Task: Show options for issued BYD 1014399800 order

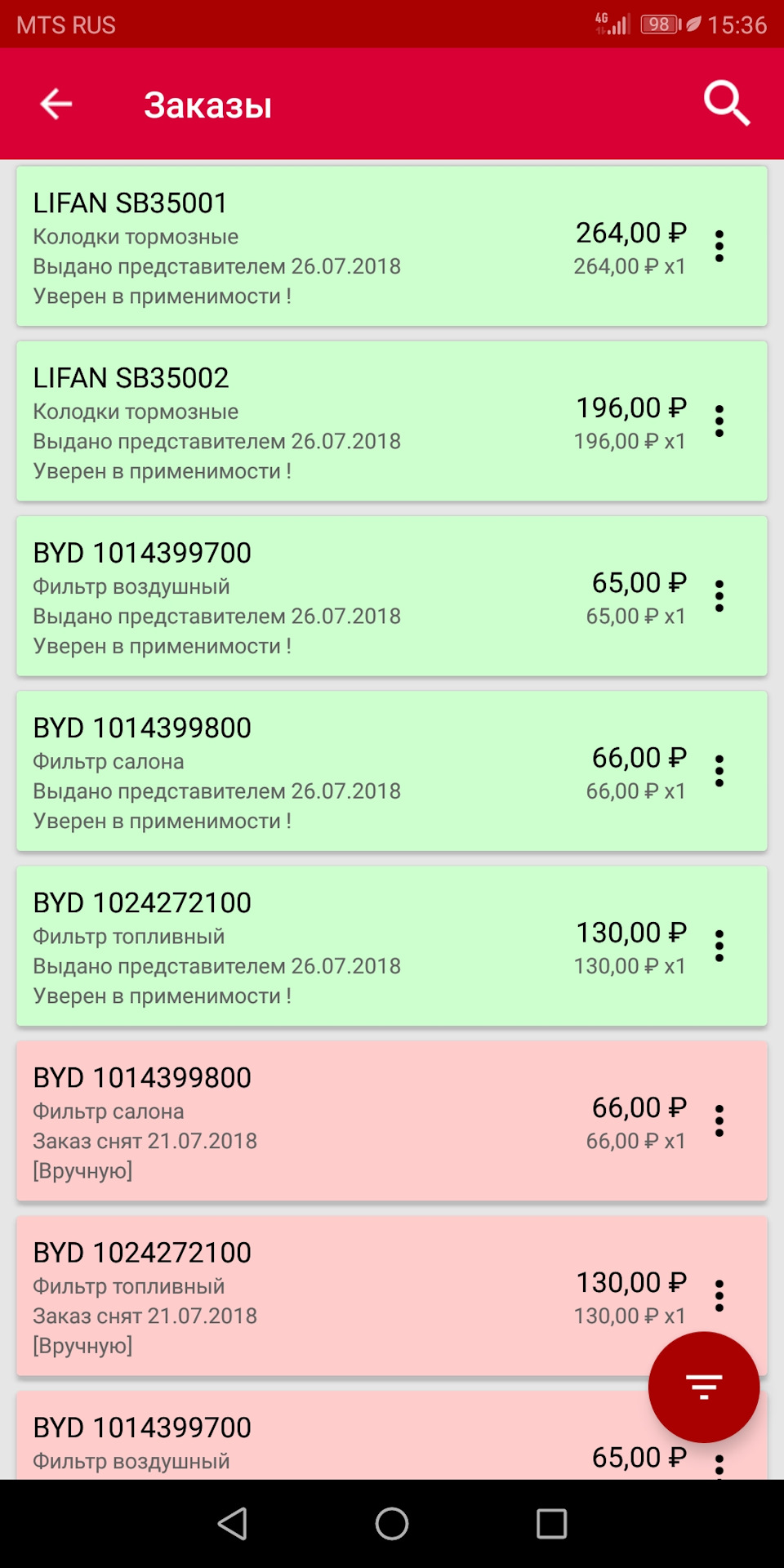Action: [719, 771]
